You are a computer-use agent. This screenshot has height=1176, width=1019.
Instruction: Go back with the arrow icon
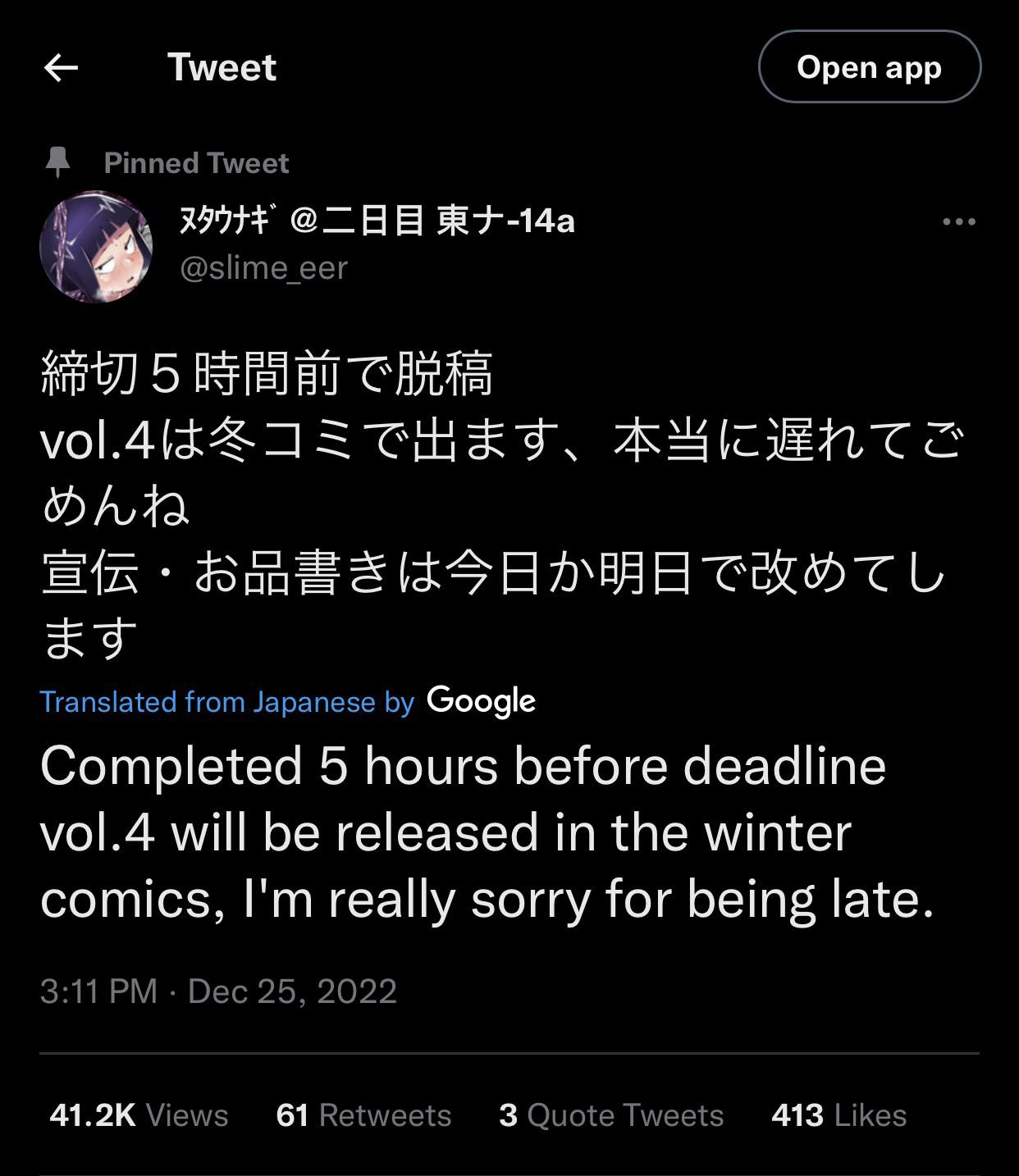point(61,68)
